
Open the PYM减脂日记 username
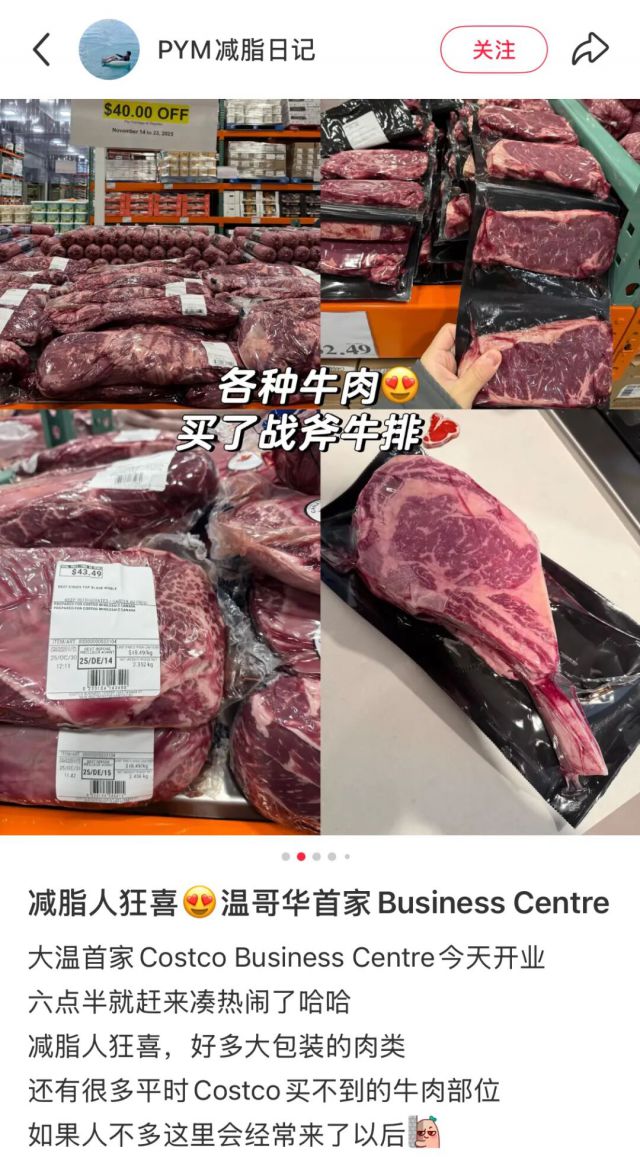237,50
